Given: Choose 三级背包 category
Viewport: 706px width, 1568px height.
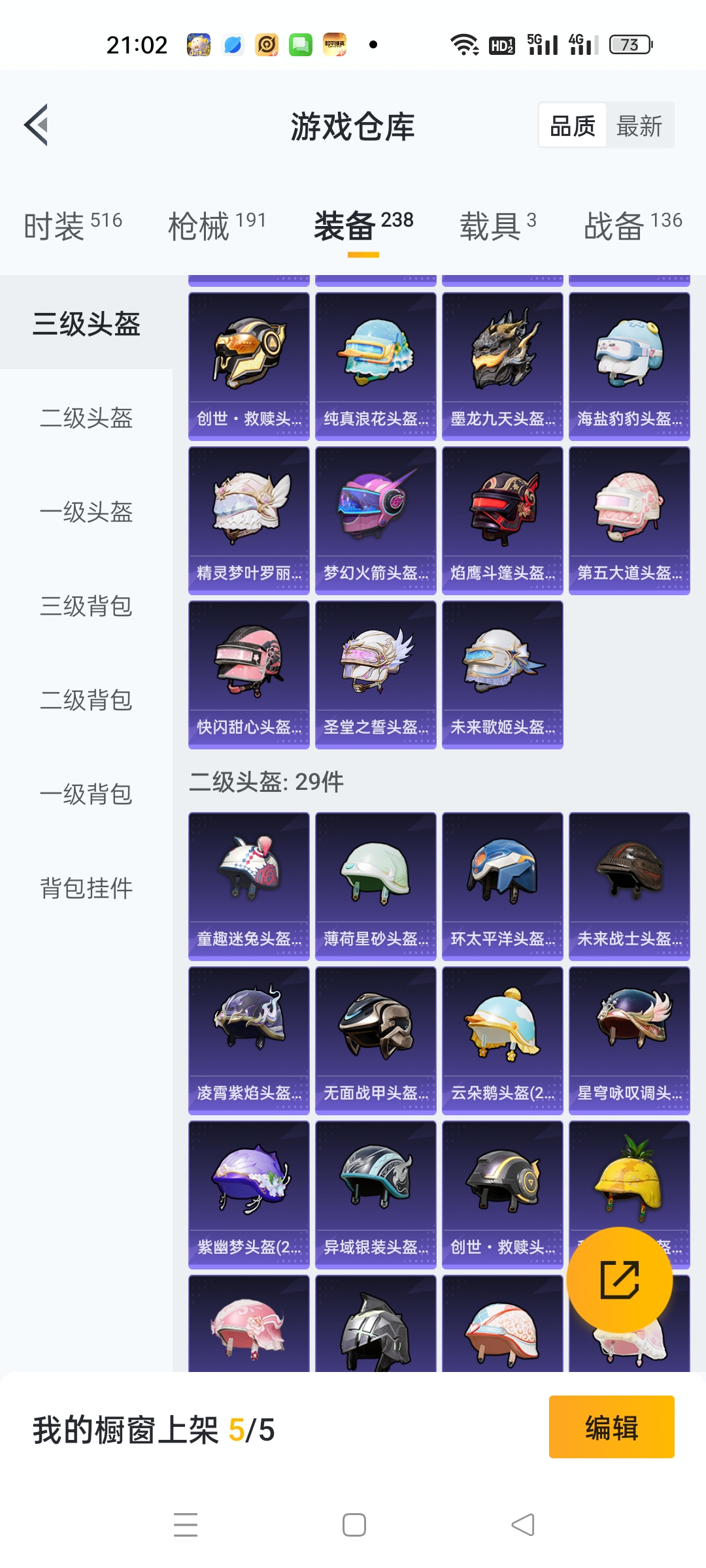Looking at the screenshot, I should tap(86, 606).
